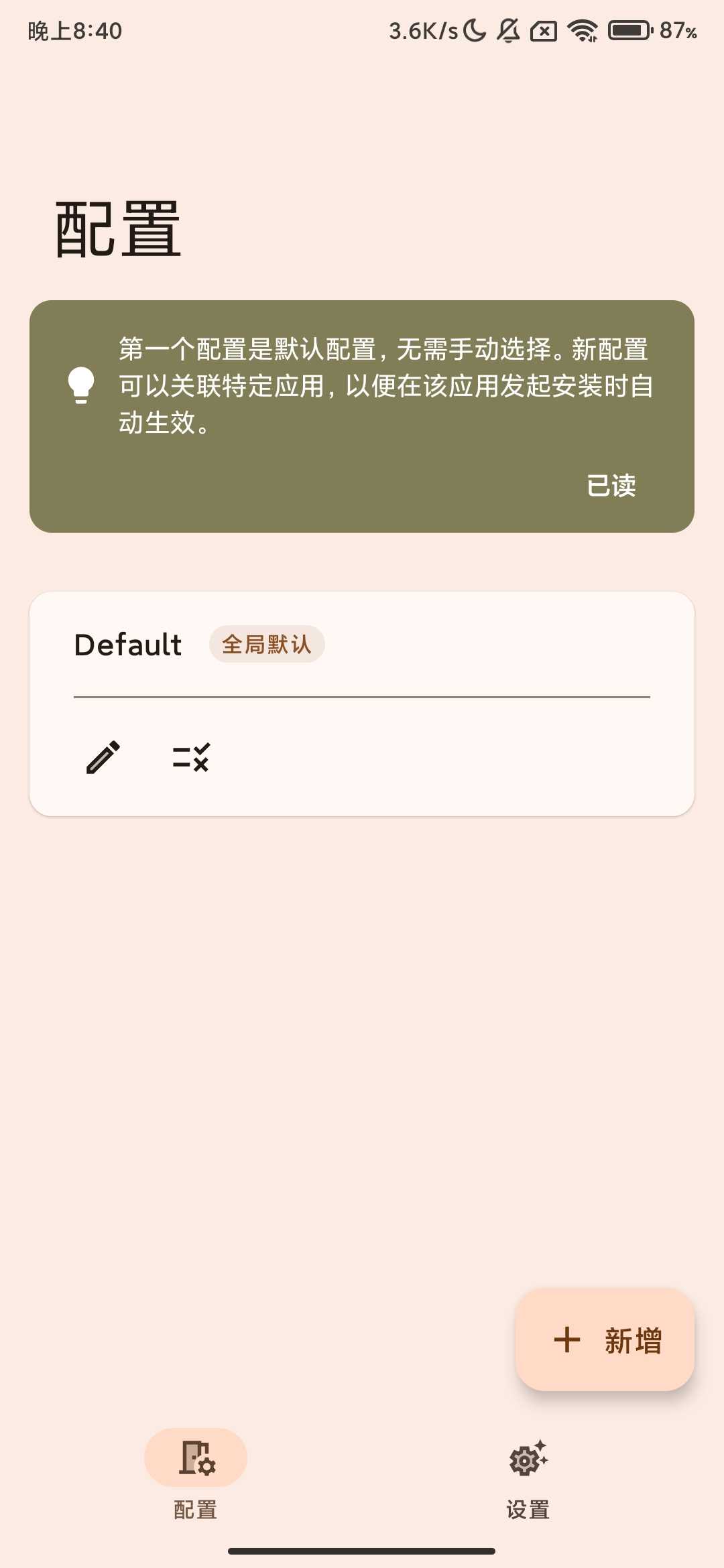Tap the Wi-Fi icon in the status bar
The image size is (724, 1568).
[581, 30]
